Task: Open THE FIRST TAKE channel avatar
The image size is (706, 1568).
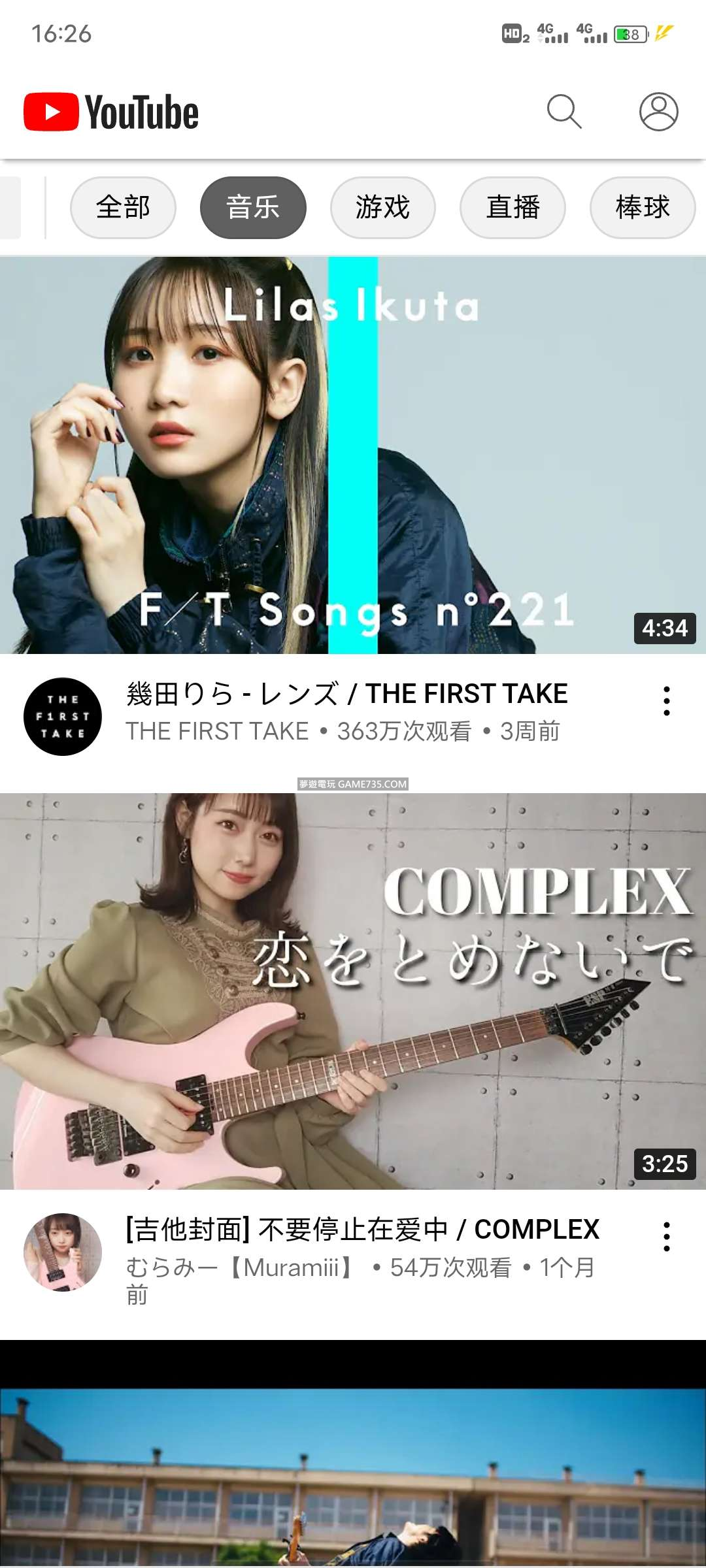Action: 63,717
